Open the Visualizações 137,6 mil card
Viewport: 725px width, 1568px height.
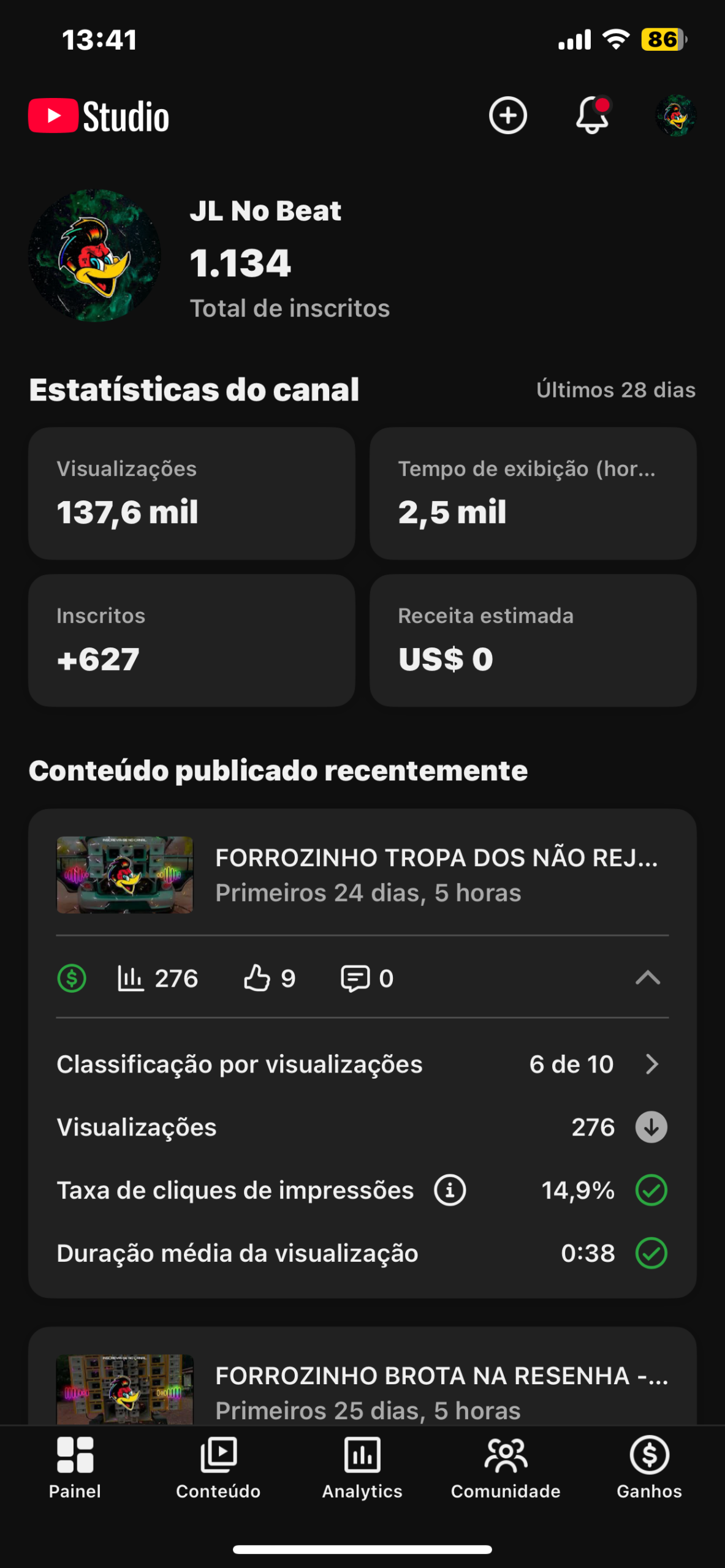pyautogui.click(x=191, y=493)
